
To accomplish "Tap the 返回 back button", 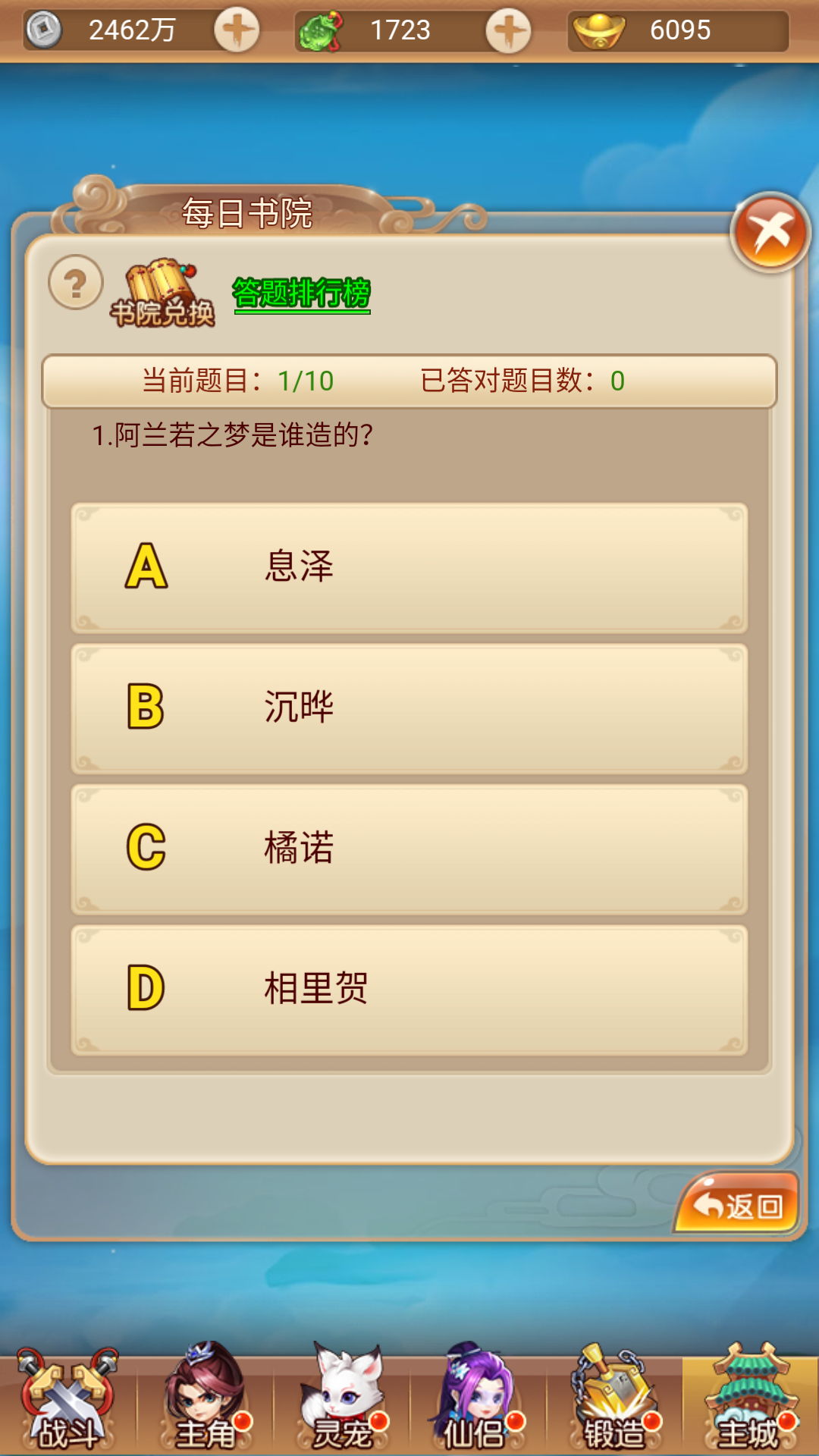I will pos(737,1205).
